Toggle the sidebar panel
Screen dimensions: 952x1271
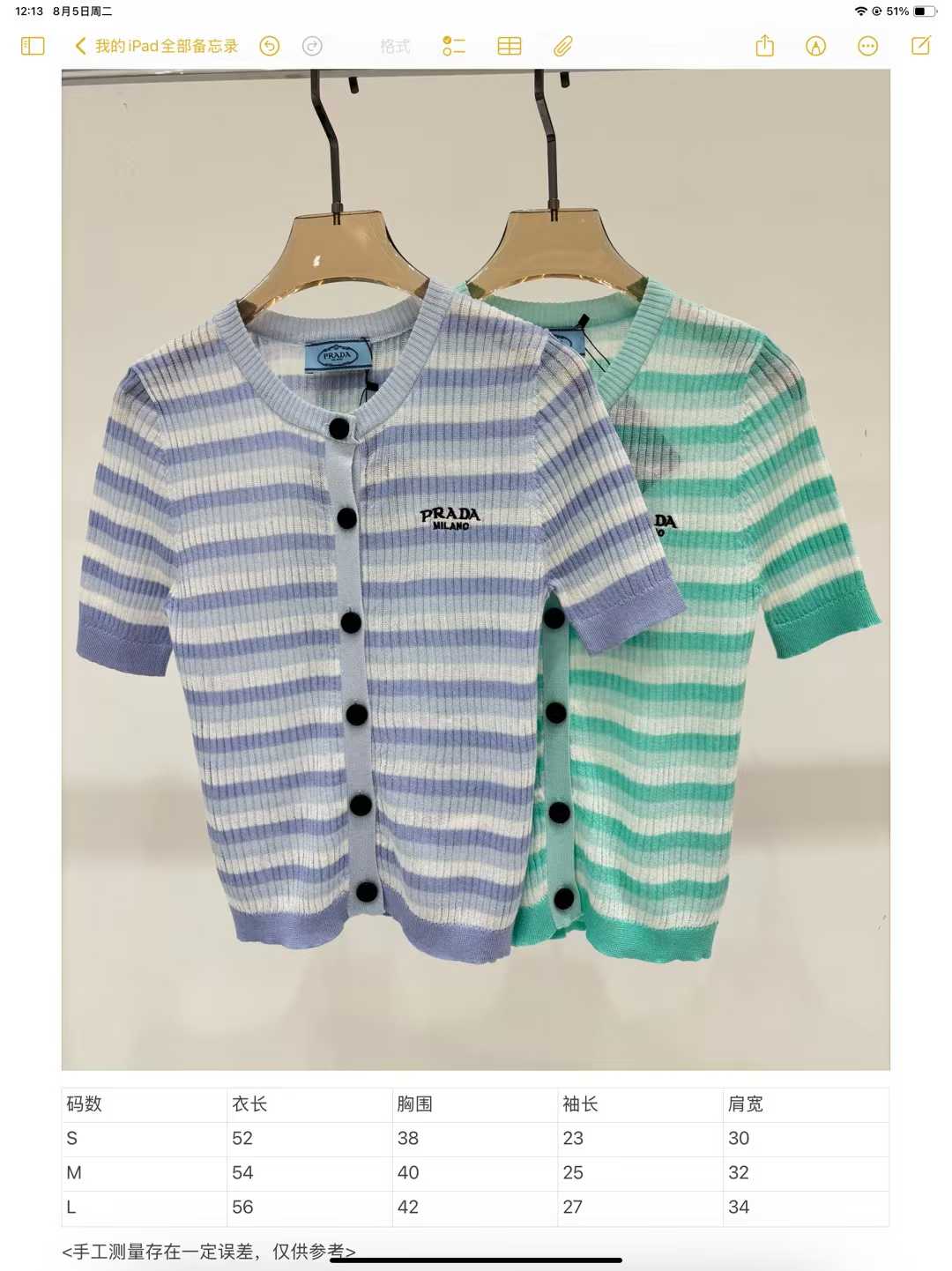pyautogui.click(x=33, y=46)
